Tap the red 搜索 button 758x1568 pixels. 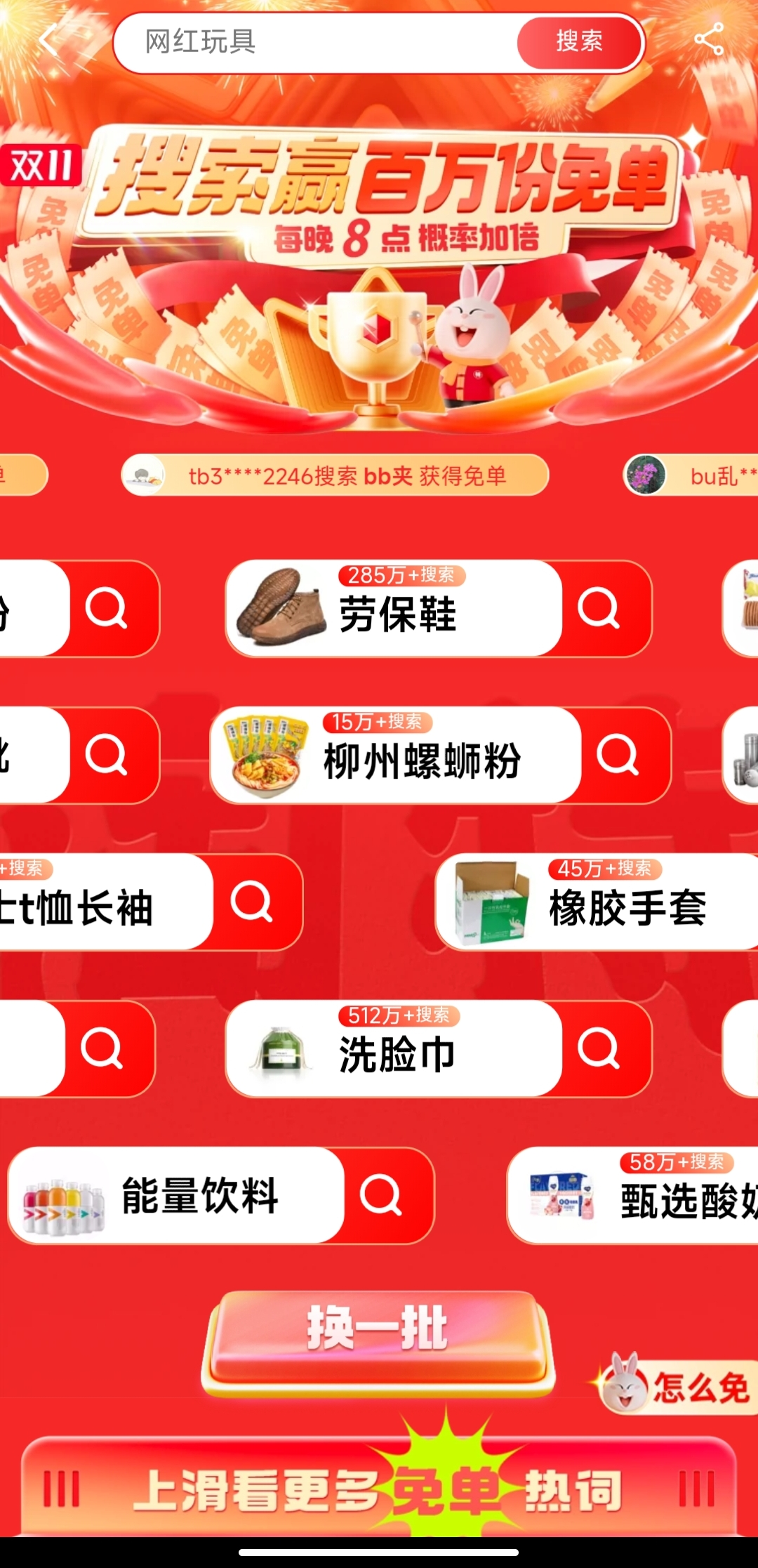[580, 41]
